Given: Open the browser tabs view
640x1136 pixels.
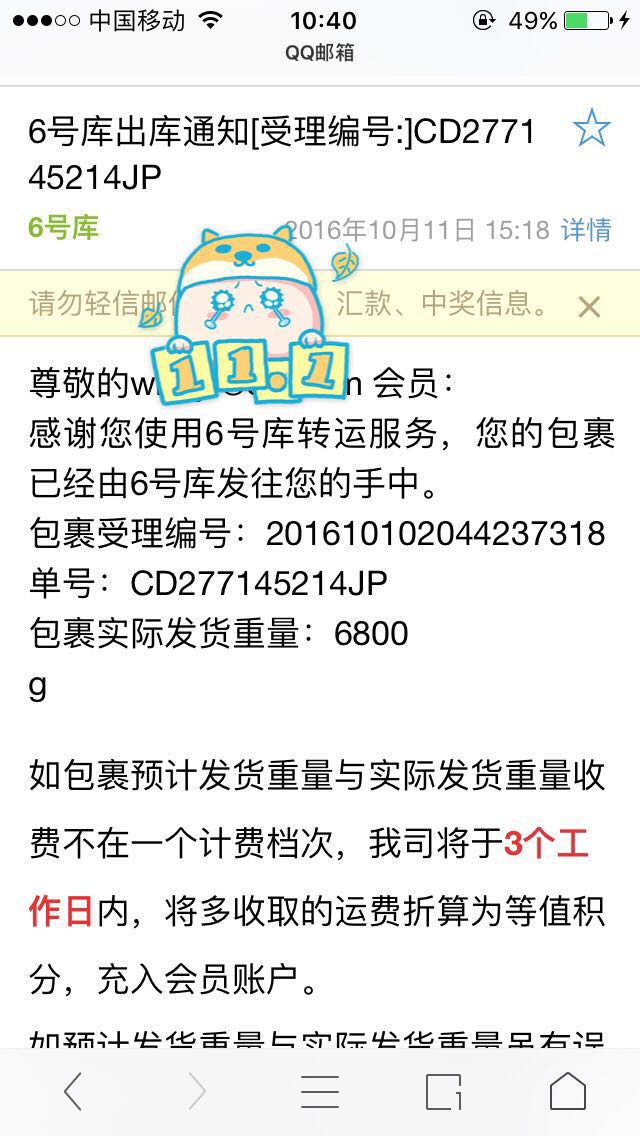Looking at the screenshot, I should (x=443, y=1091).
